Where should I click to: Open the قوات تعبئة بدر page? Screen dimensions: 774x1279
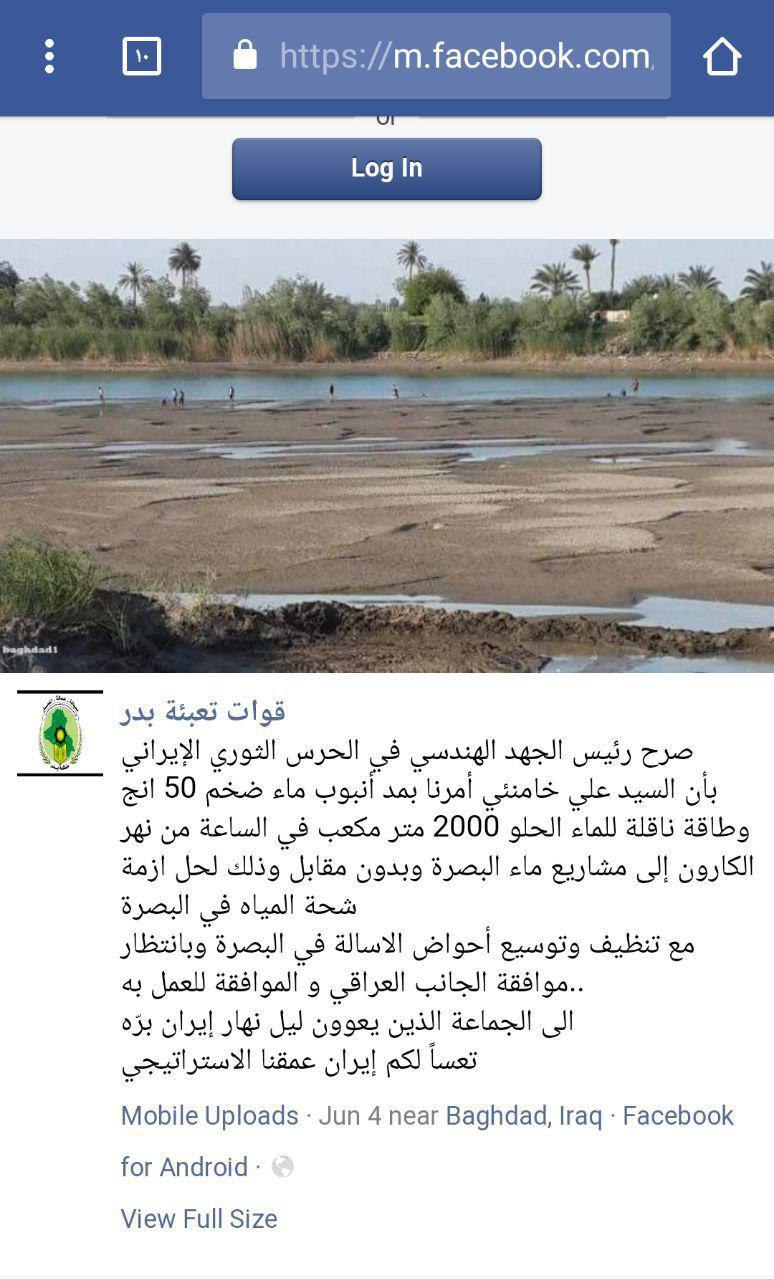point(203,711)
